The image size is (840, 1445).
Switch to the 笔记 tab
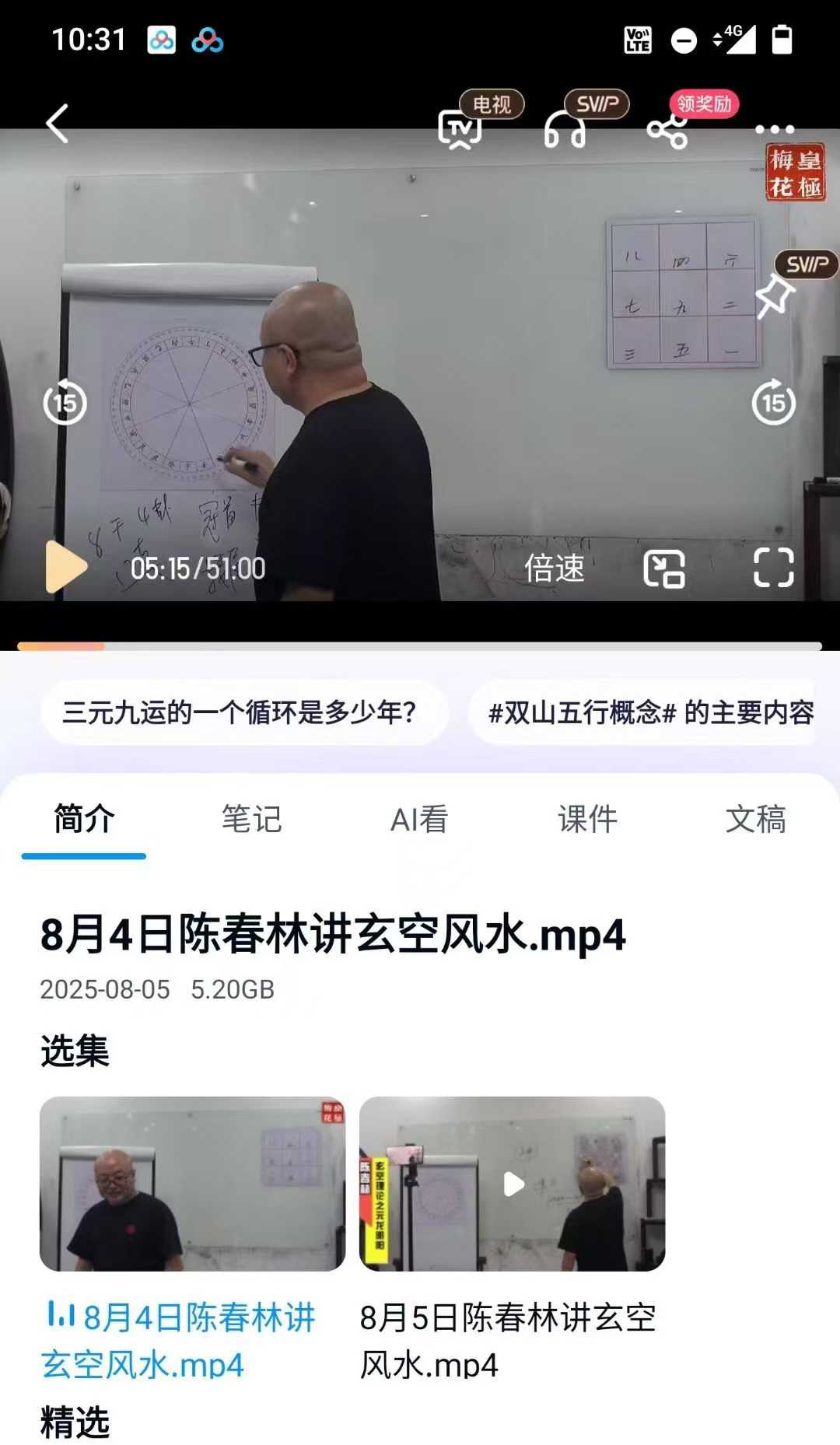point(251,820)
